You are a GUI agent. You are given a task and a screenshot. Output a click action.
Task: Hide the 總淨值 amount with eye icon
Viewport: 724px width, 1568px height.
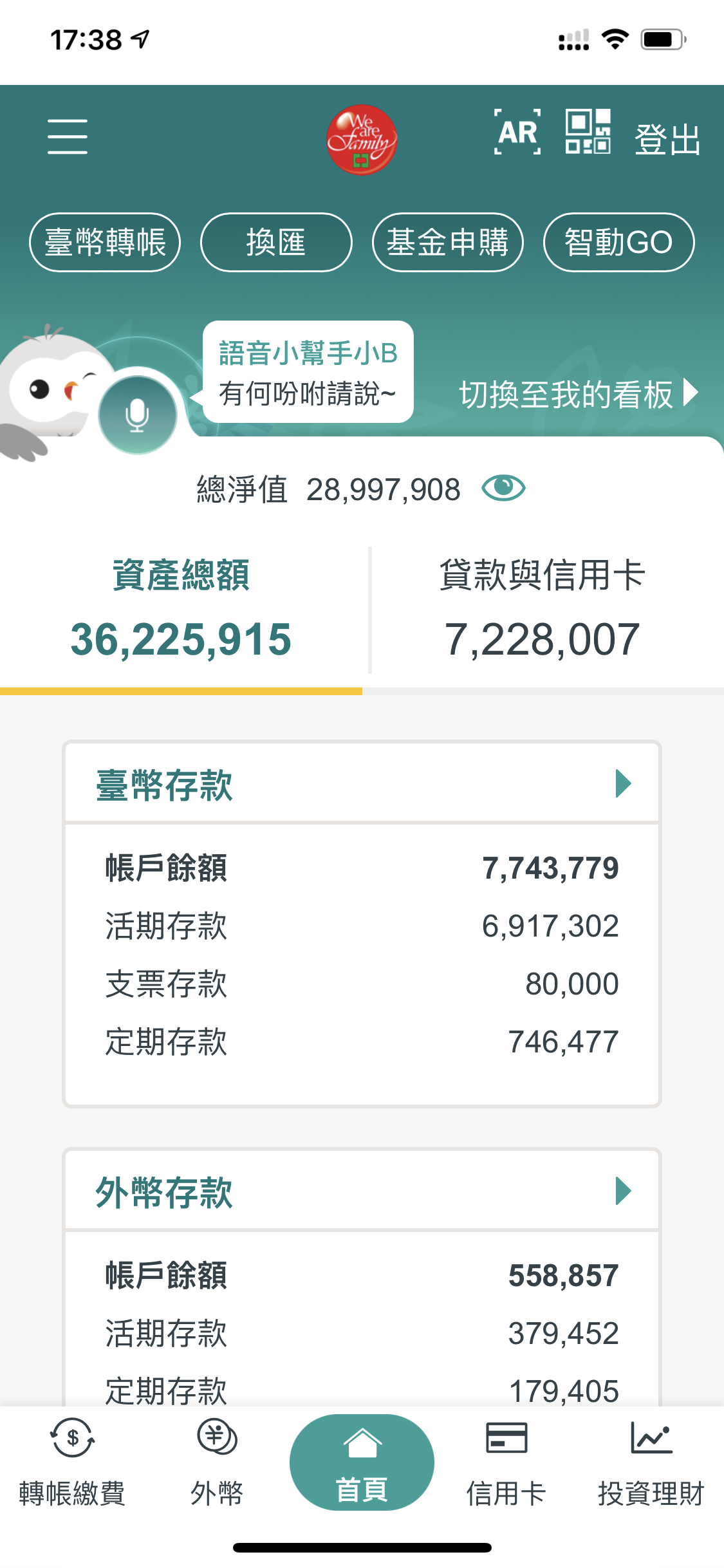[x=503, y=489]
